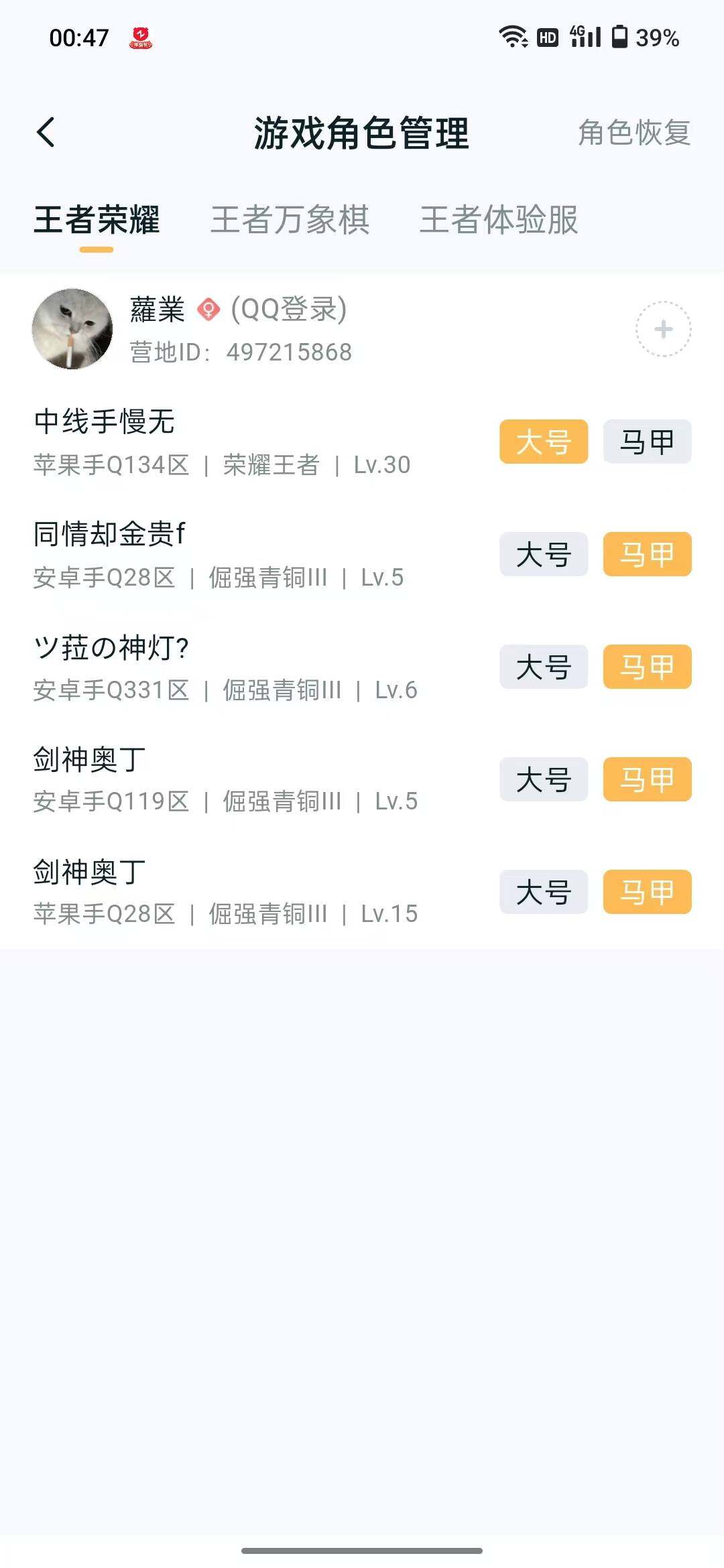Switch to the 王者体验服 tab
This screenshot has width=724, height=1568.
point(501,220)
